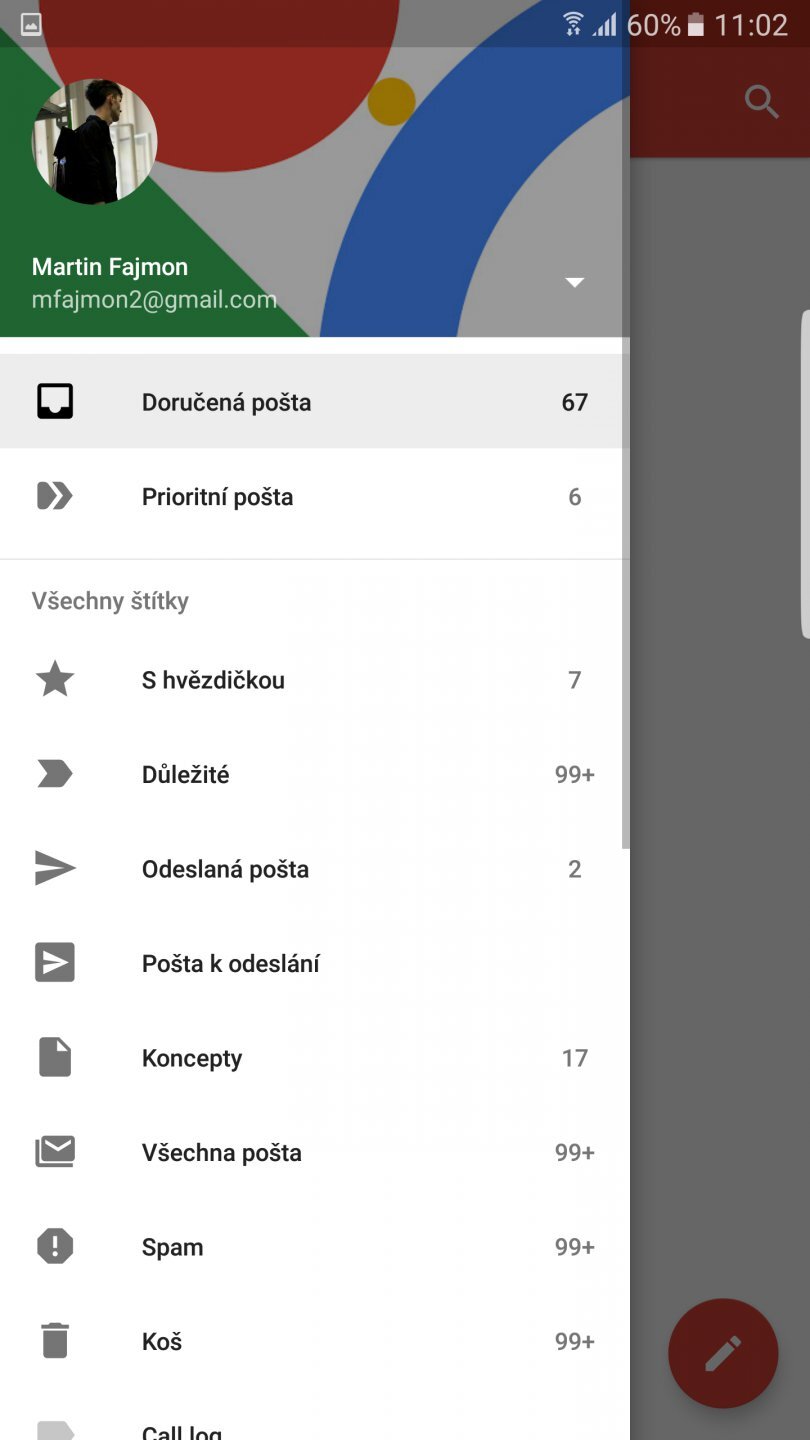View Koncepty drafts
810x1440 pixels.
point(192,1058)
